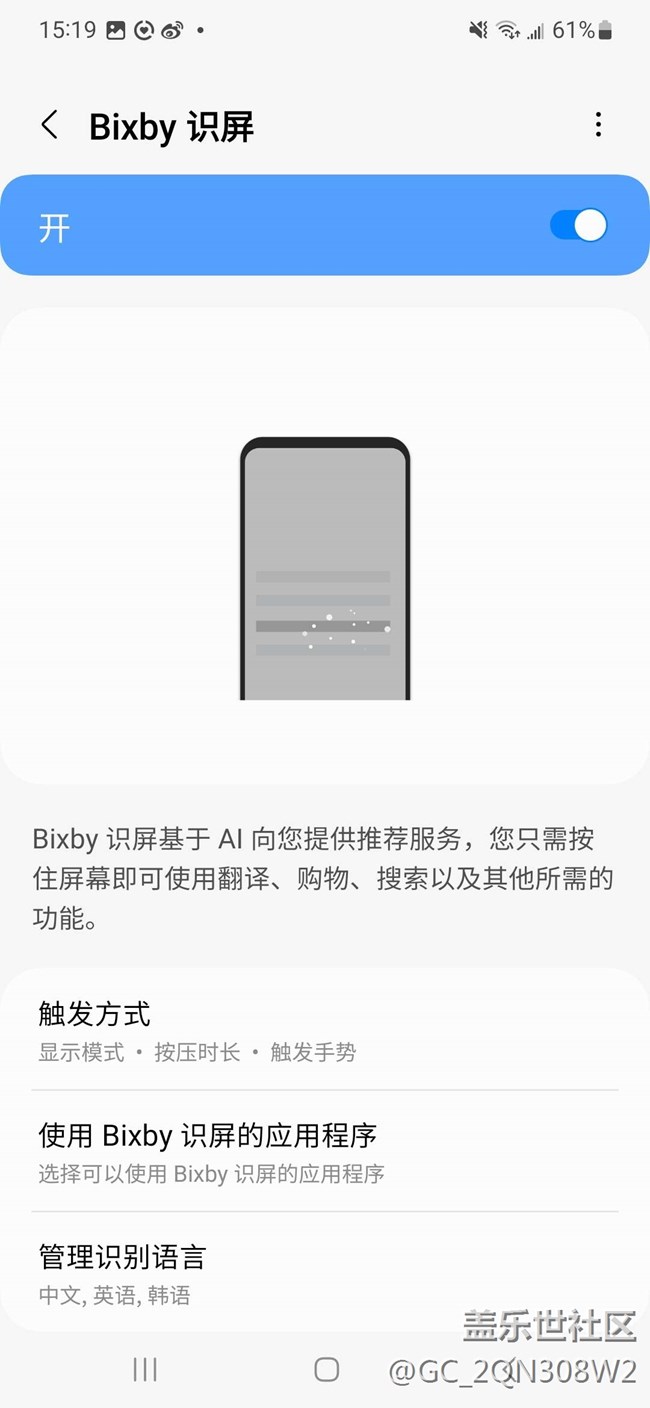Image resolution: width=650 pixels, height=1408 pixels.
Task: Open 触发方式 settings
Action: pos(325,1030)
